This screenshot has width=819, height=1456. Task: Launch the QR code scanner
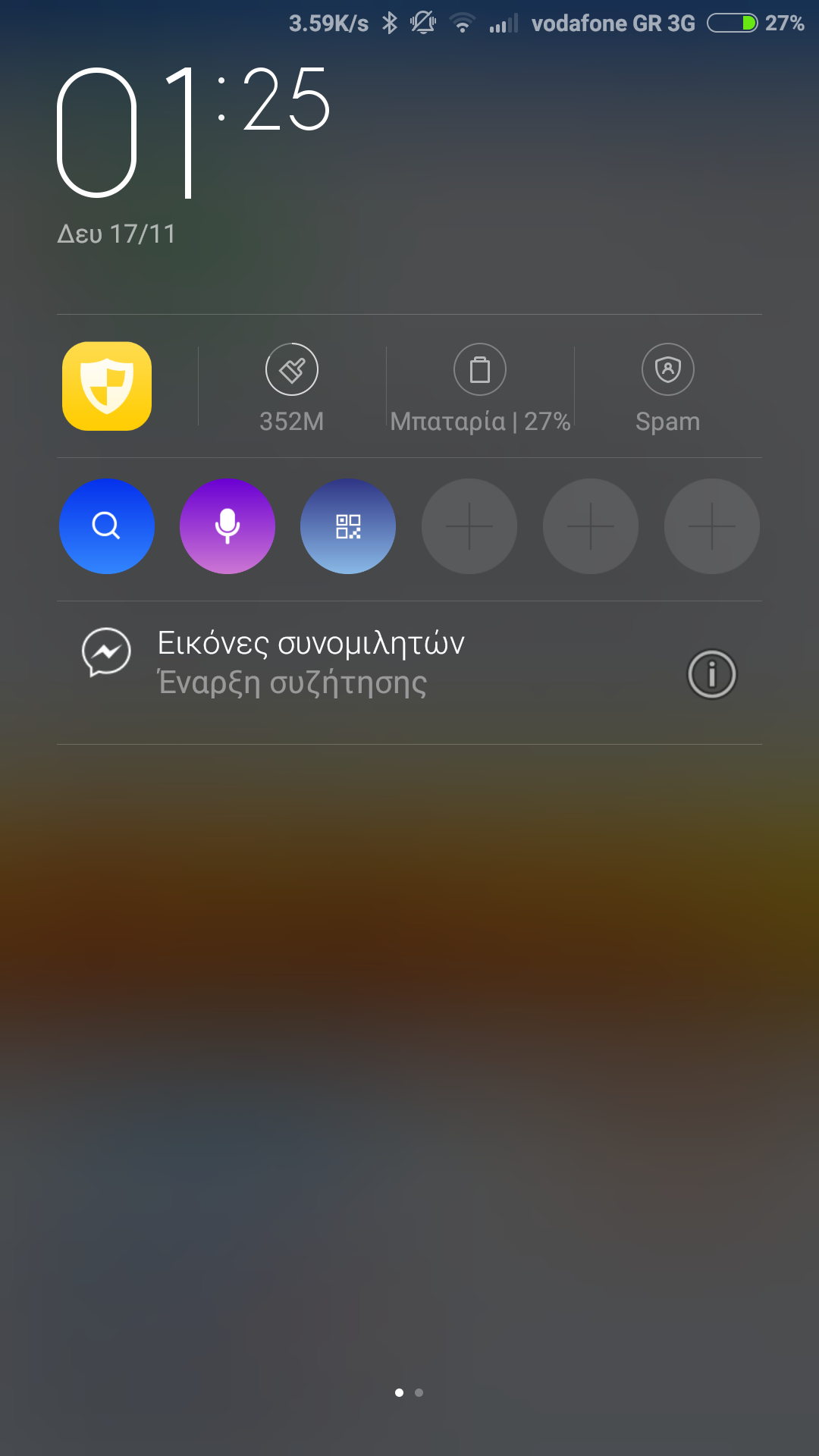click(x=348, y=526)
